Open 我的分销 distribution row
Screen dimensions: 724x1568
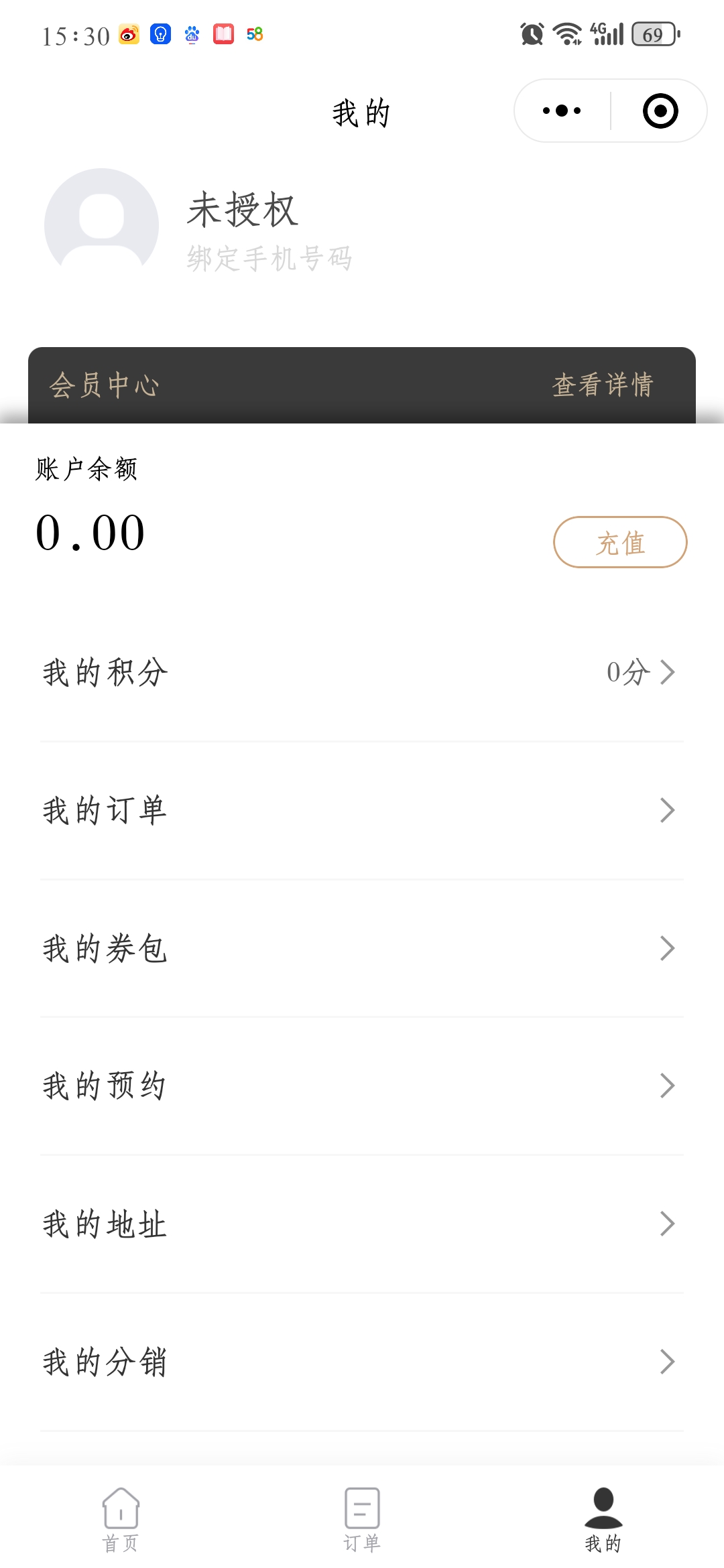point(362,1362)
